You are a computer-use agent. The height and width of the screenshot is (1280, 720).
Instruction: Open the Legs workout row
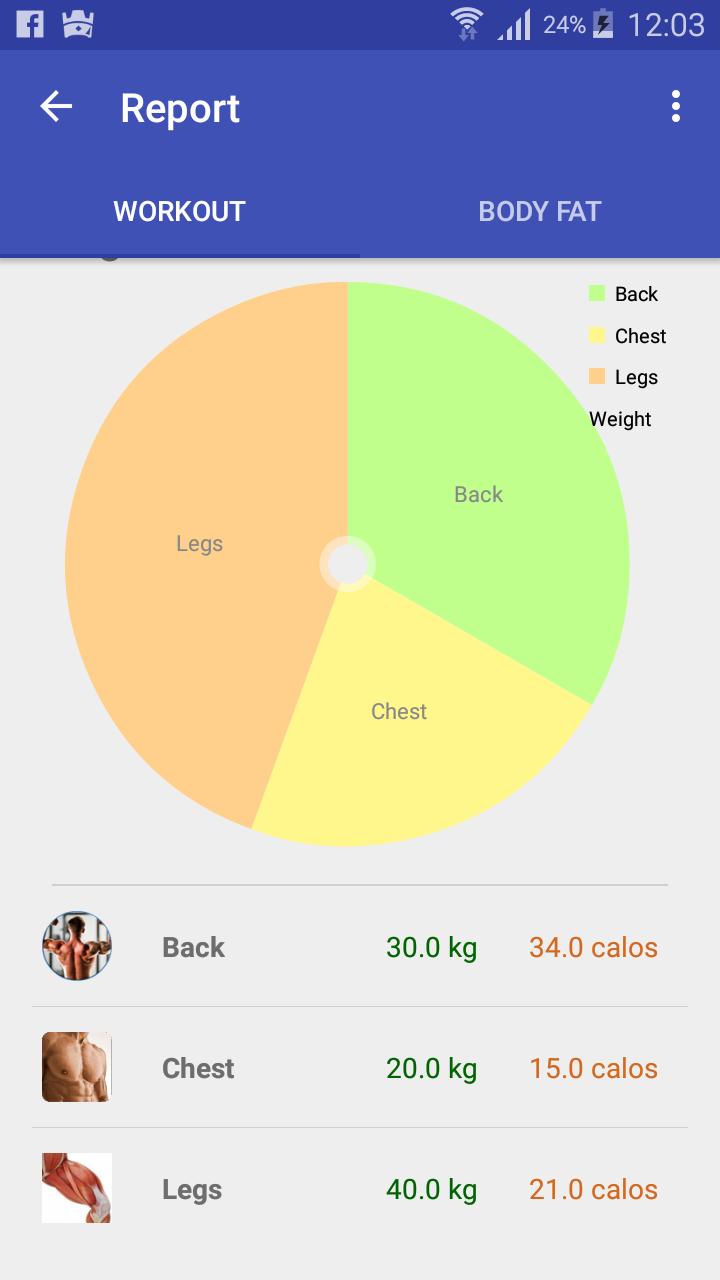[360, 1189]
